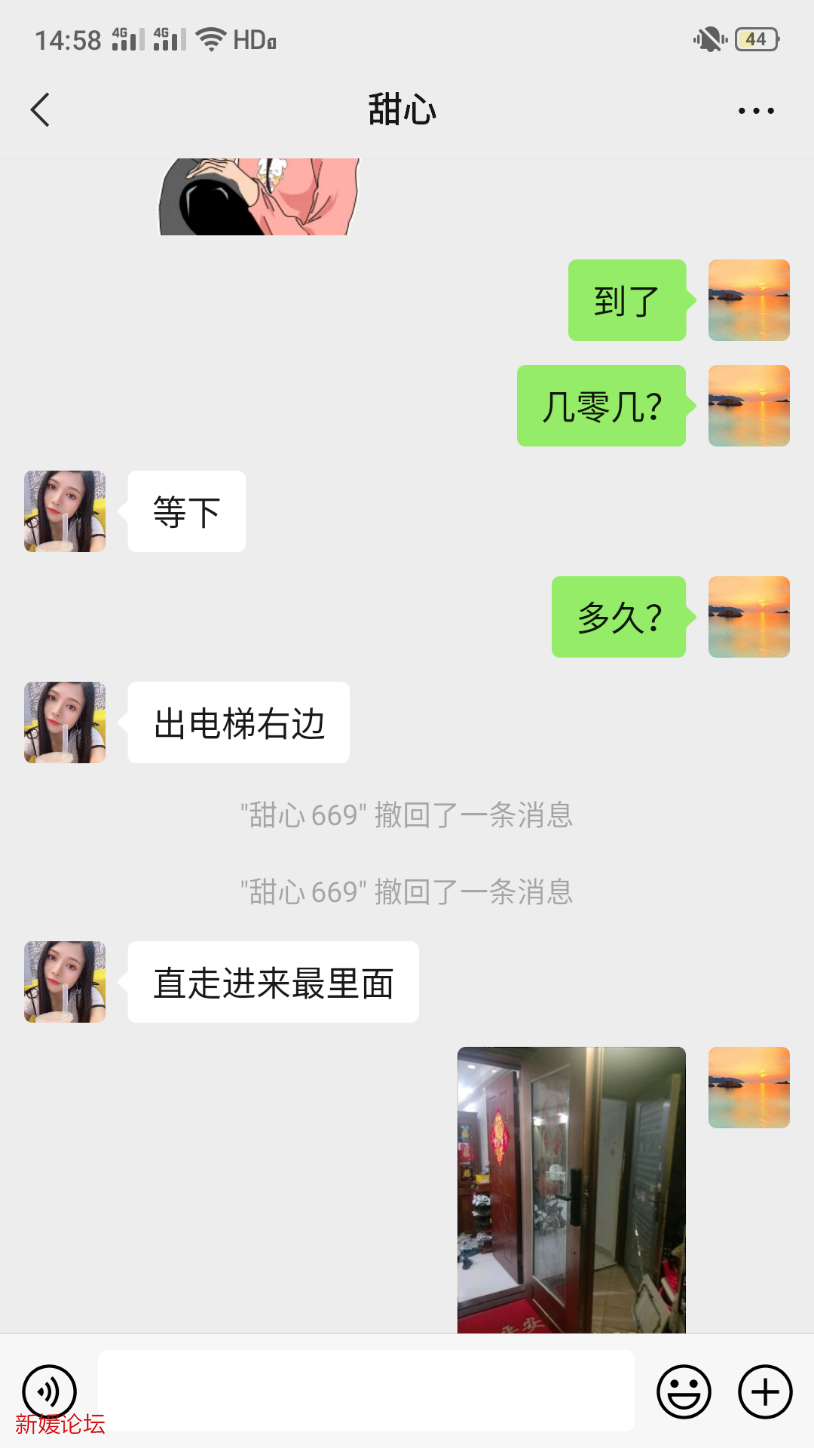Open chat settings via the three-dot icon
Viewport: 814px width, 1448px height.
755,110
